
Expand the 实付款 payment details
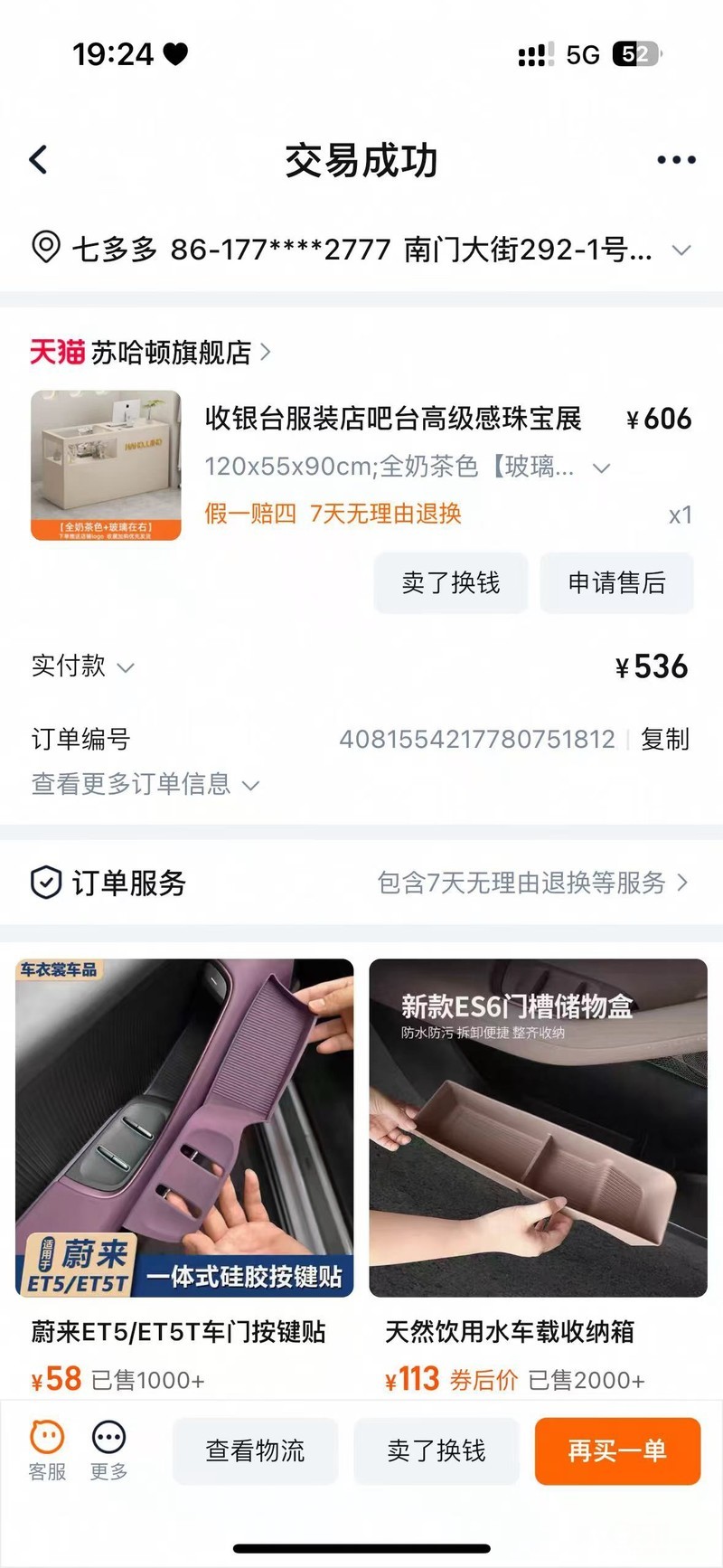point(83,666)
